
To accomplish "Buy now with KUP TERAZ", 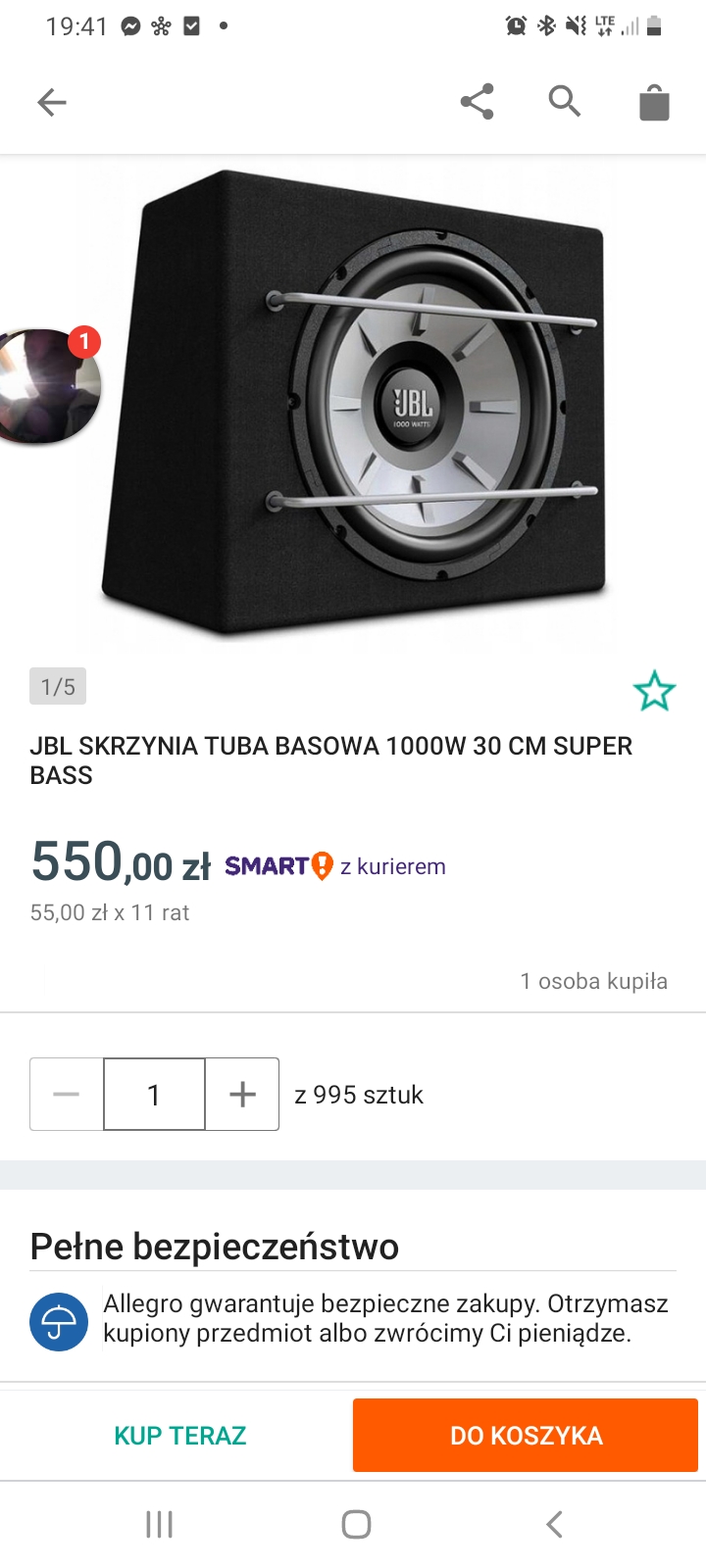I will [179, 1436].
